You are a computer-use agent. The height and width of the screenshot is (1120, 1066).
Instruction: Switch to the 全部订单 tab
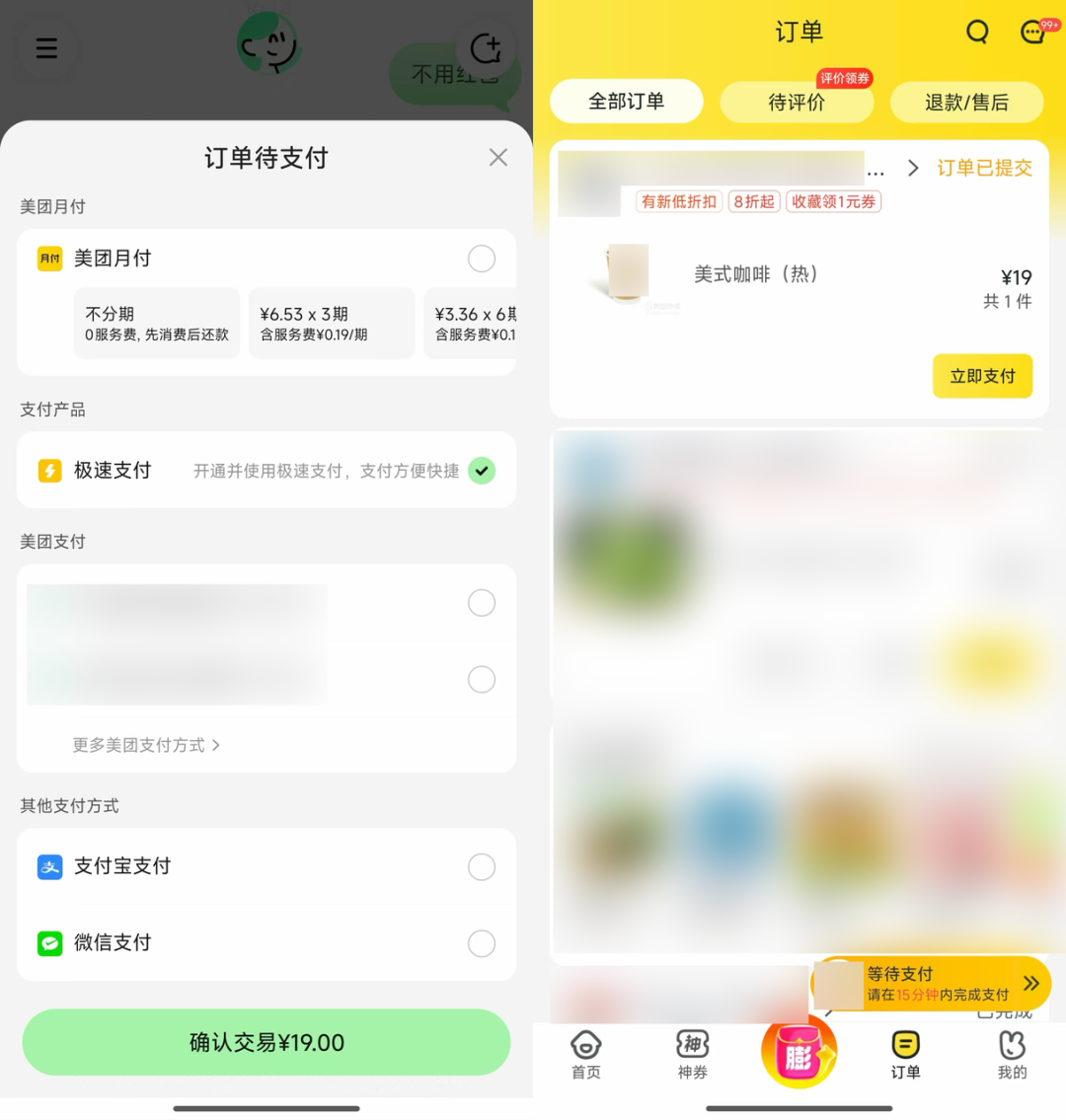coord(627,102)
